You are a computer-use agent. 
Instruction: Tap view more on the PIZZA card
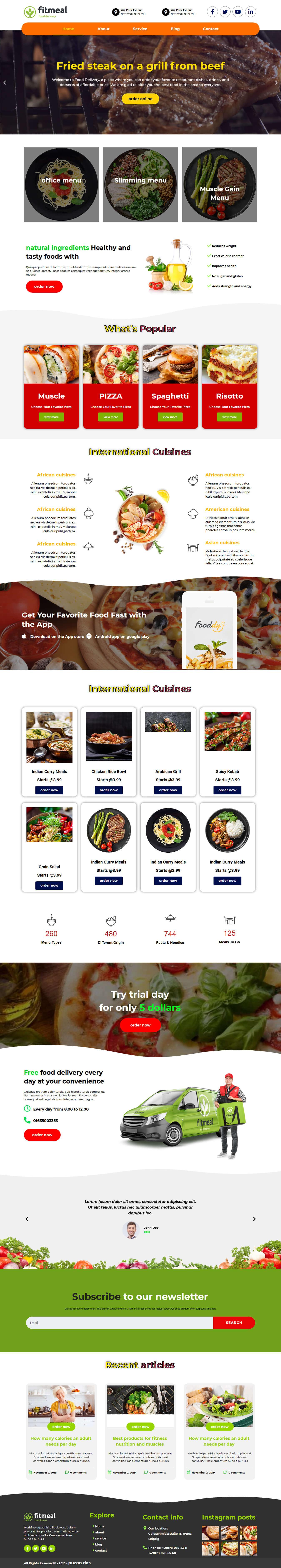111,417
